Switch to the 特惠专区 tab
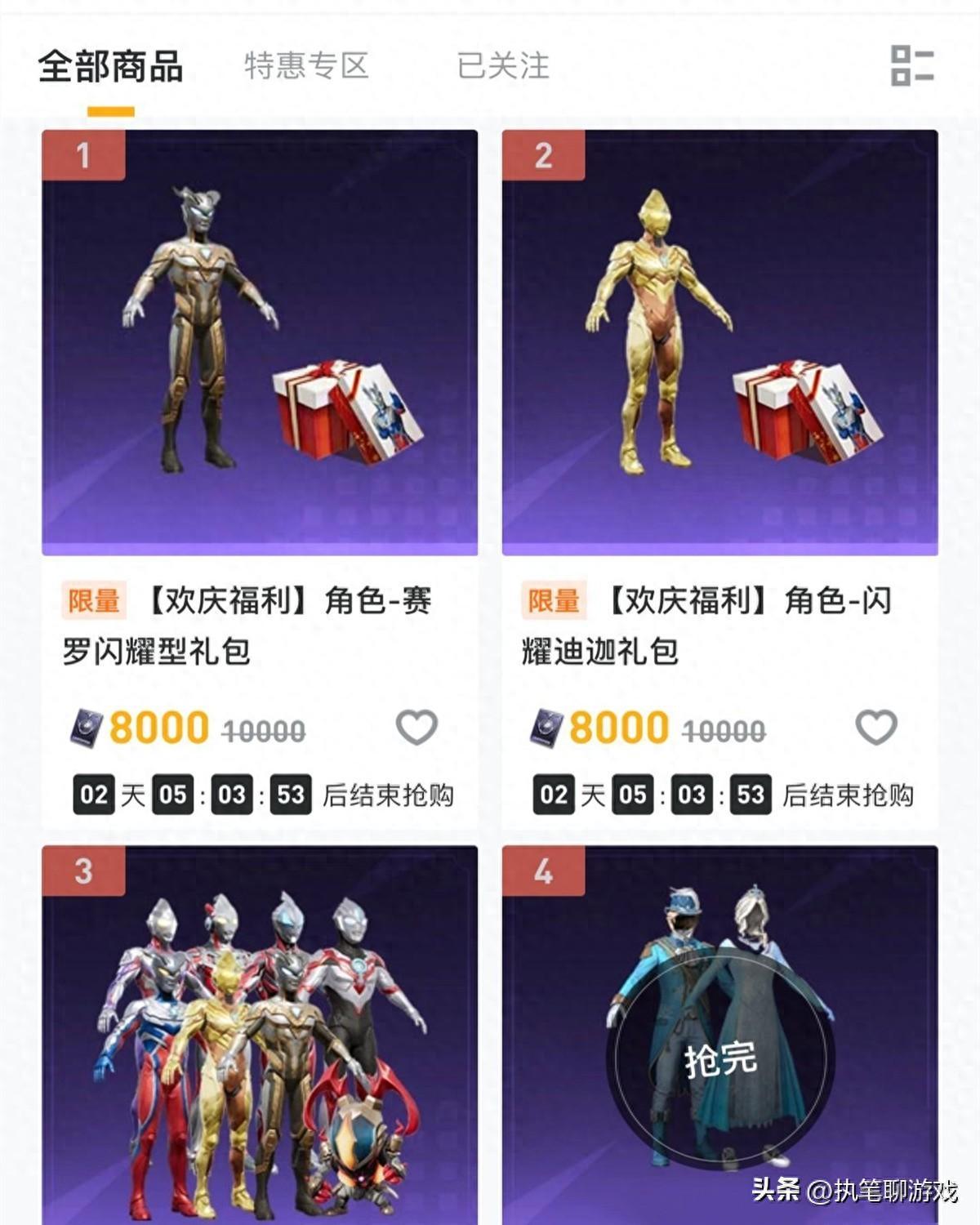This screenshot has height=1225, width=980. coord(306,65)
